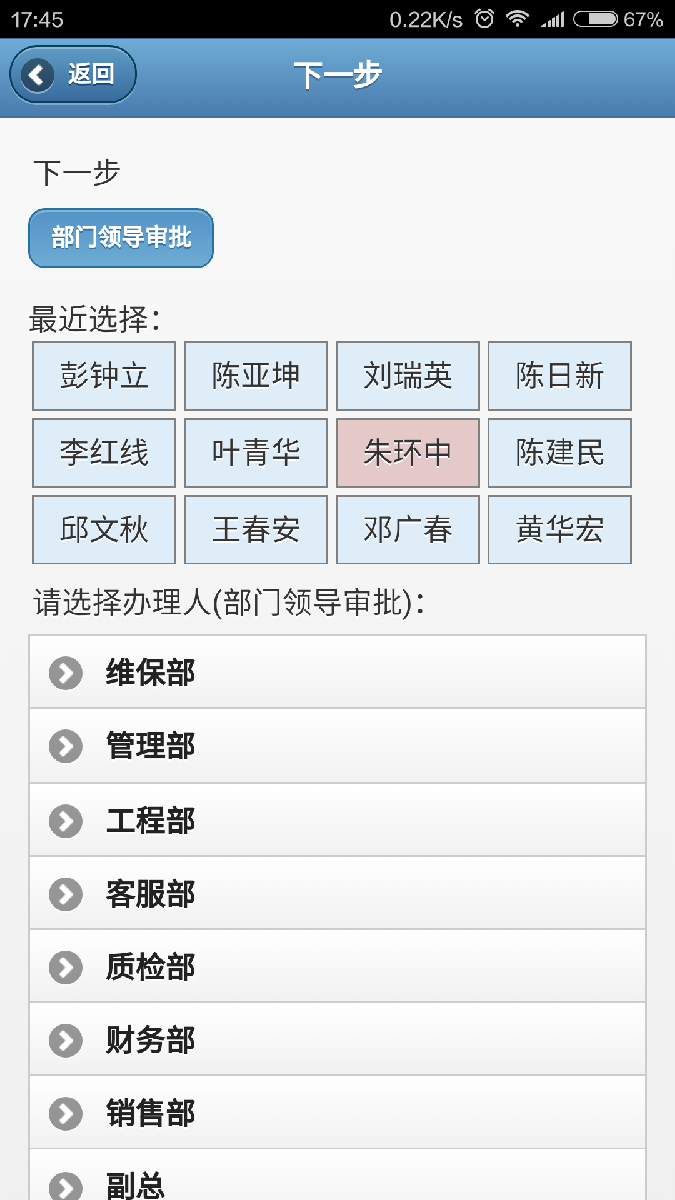The image size is (675, 1200).
Task: Select 邱文秋 as handler
Action: 104,529
